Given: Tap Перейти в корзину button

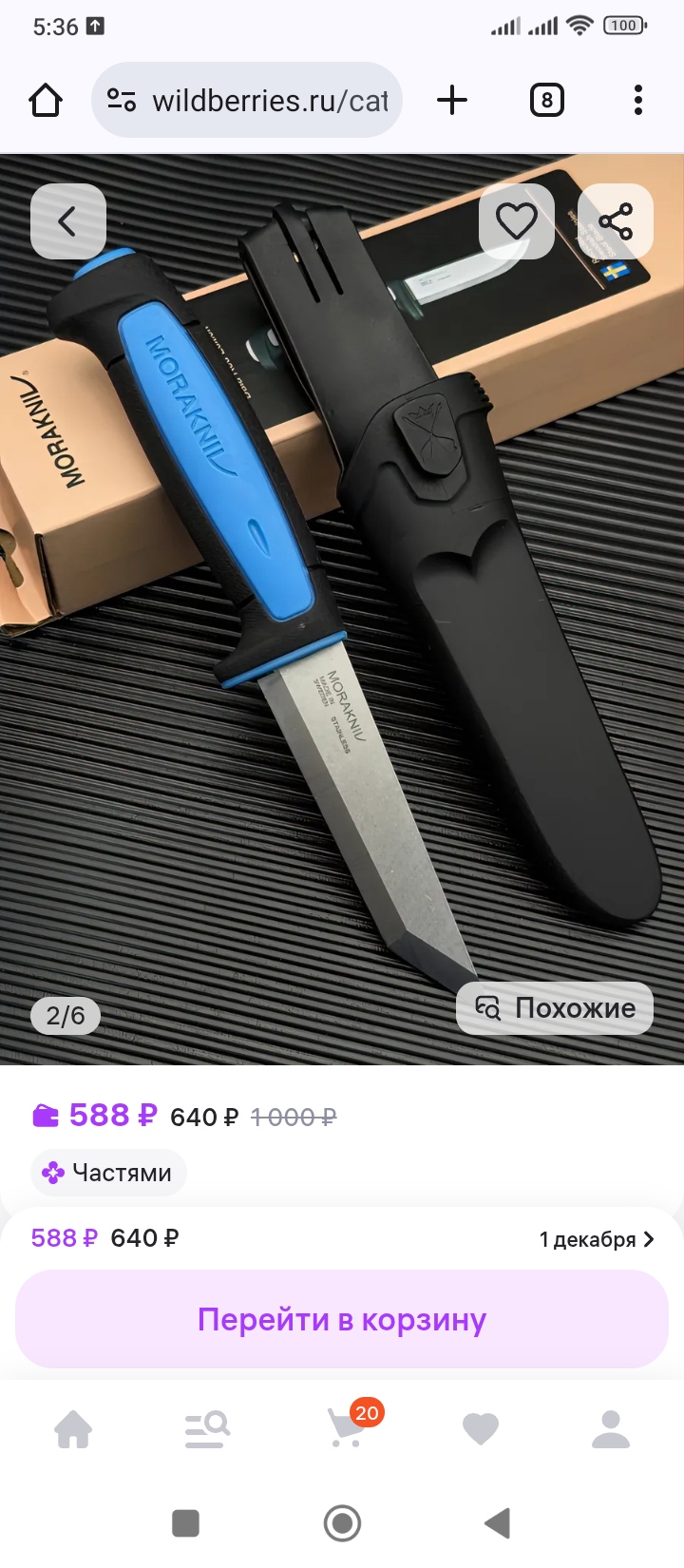Looking at the screenshot, I should pos(342,1319).
